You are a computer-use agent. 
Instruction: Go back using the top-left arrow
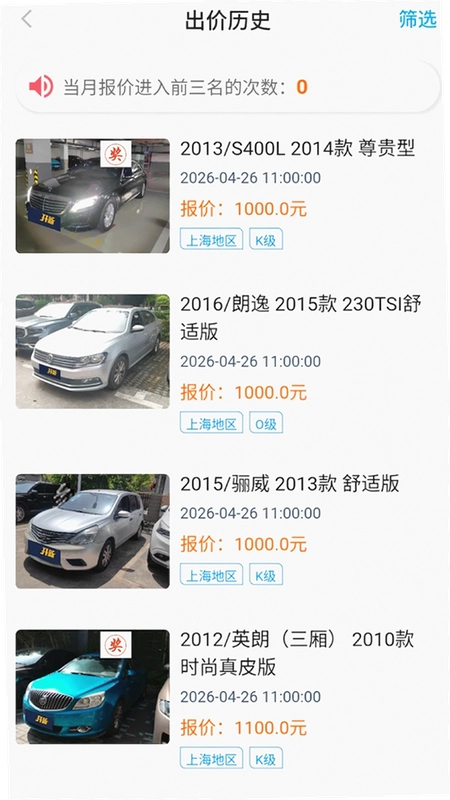[27, 19]
